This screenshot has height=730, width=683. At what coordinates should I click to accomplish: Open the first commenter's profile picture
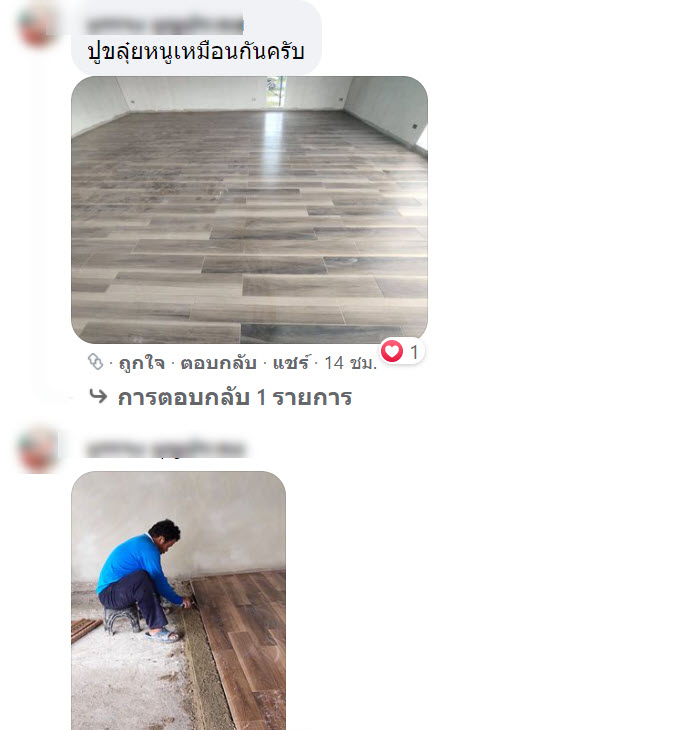[39, 24]
